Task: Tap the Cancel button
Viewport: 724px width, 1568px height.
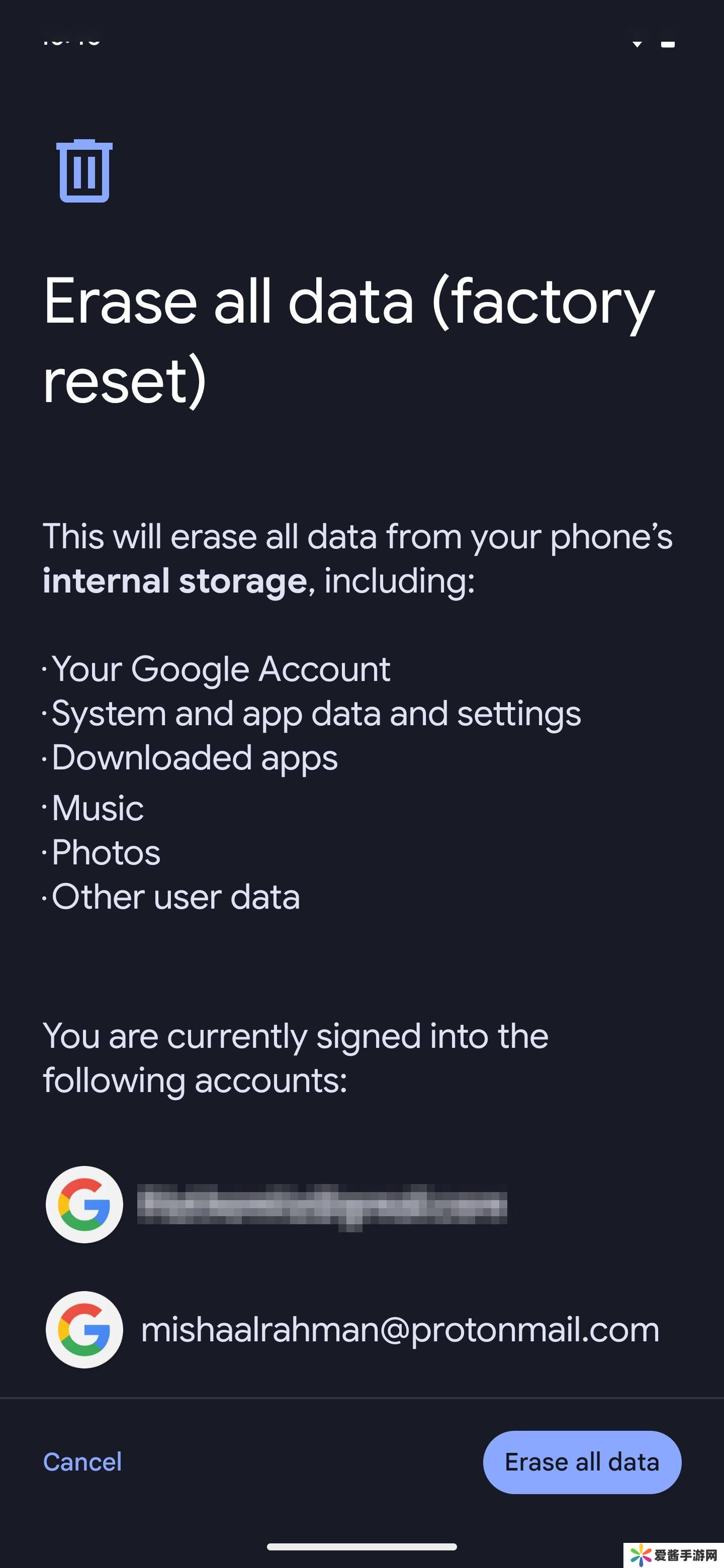Action: coord(82,1461)
